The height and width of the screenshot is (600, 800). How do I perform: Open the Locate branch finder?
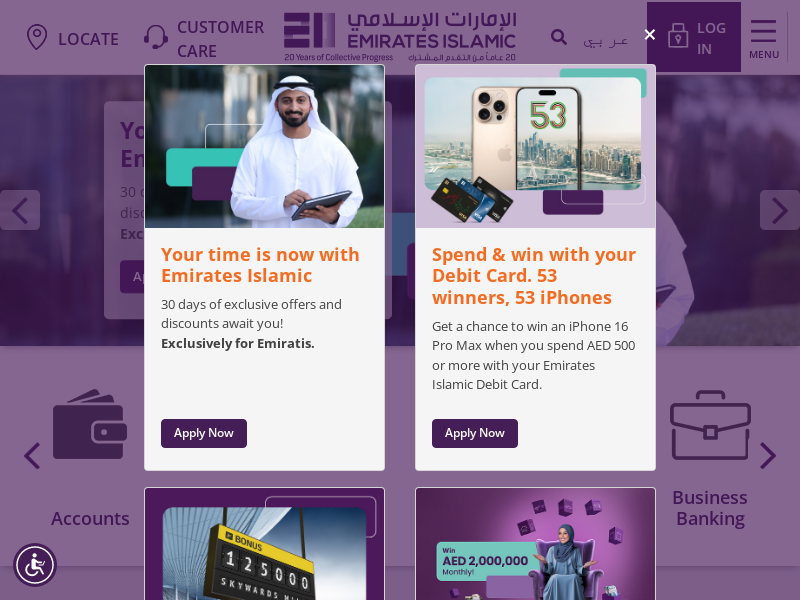coord(73,39)
